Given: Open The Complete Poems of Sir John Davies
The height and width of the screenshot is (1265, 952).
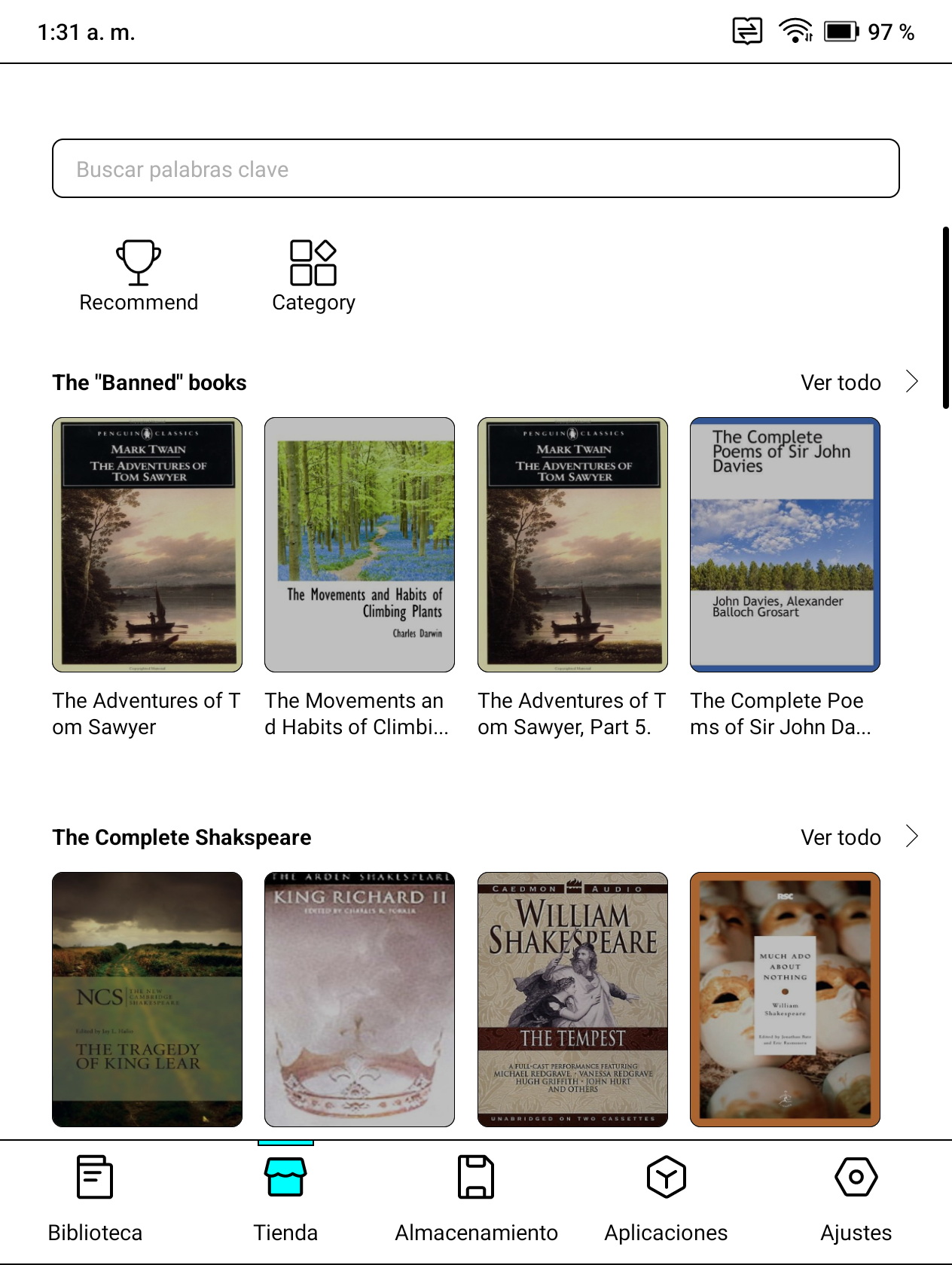Looking at the screenshot, I should [785, 544].
